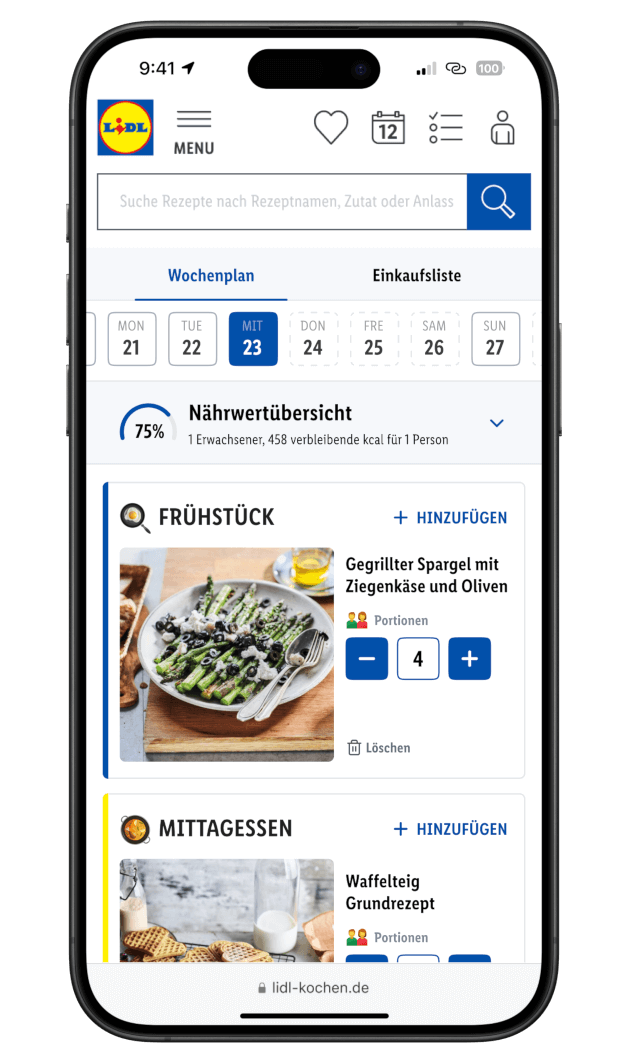Image resolution: width=628 pixels, height=1063 pixels.
Task: Open the calendar icon in header
Action: 388,128
